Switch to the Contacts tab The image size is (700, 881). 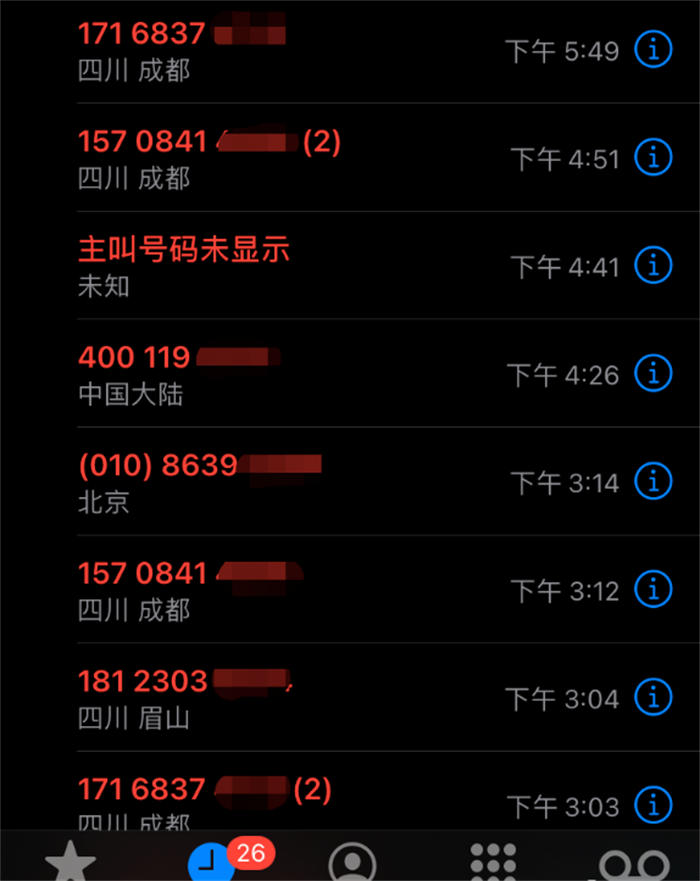point(352,862)
